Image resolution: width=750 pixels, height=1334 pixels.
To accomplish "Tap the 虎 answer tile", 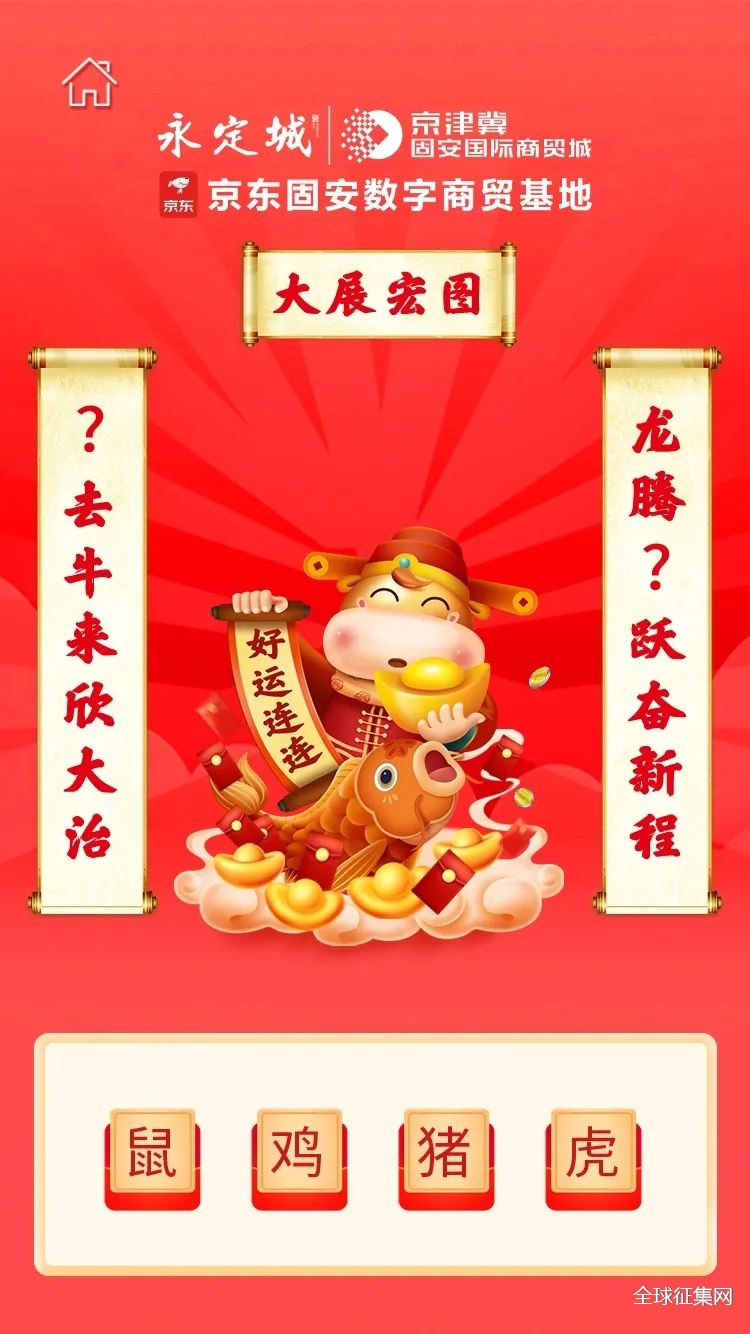I will [593, 1156].
